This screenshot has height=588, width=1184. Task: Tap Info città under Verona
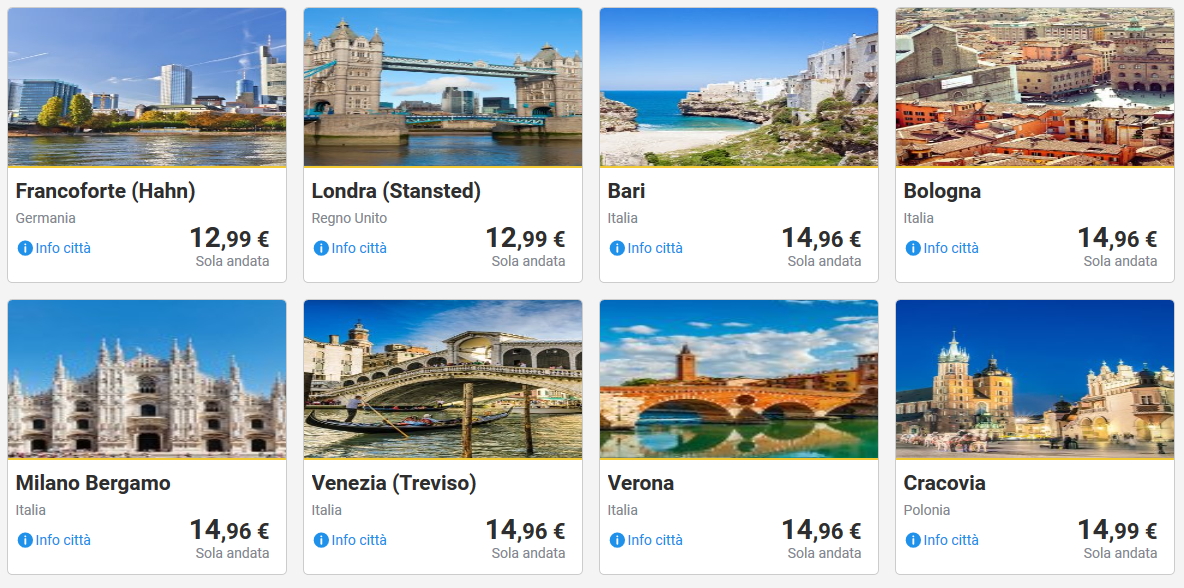pos(647,540)
